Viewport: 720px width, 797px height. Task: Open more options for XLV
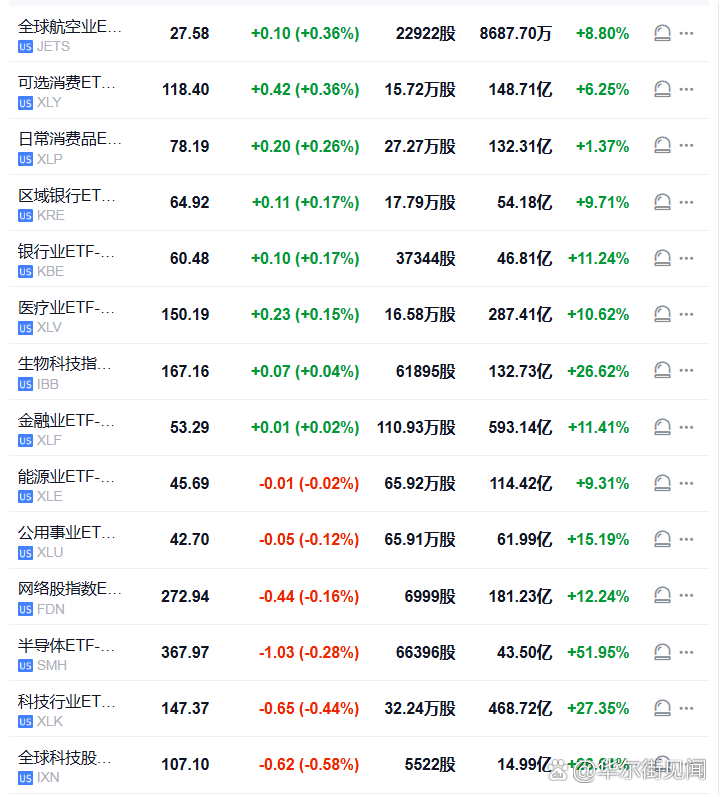686,315
